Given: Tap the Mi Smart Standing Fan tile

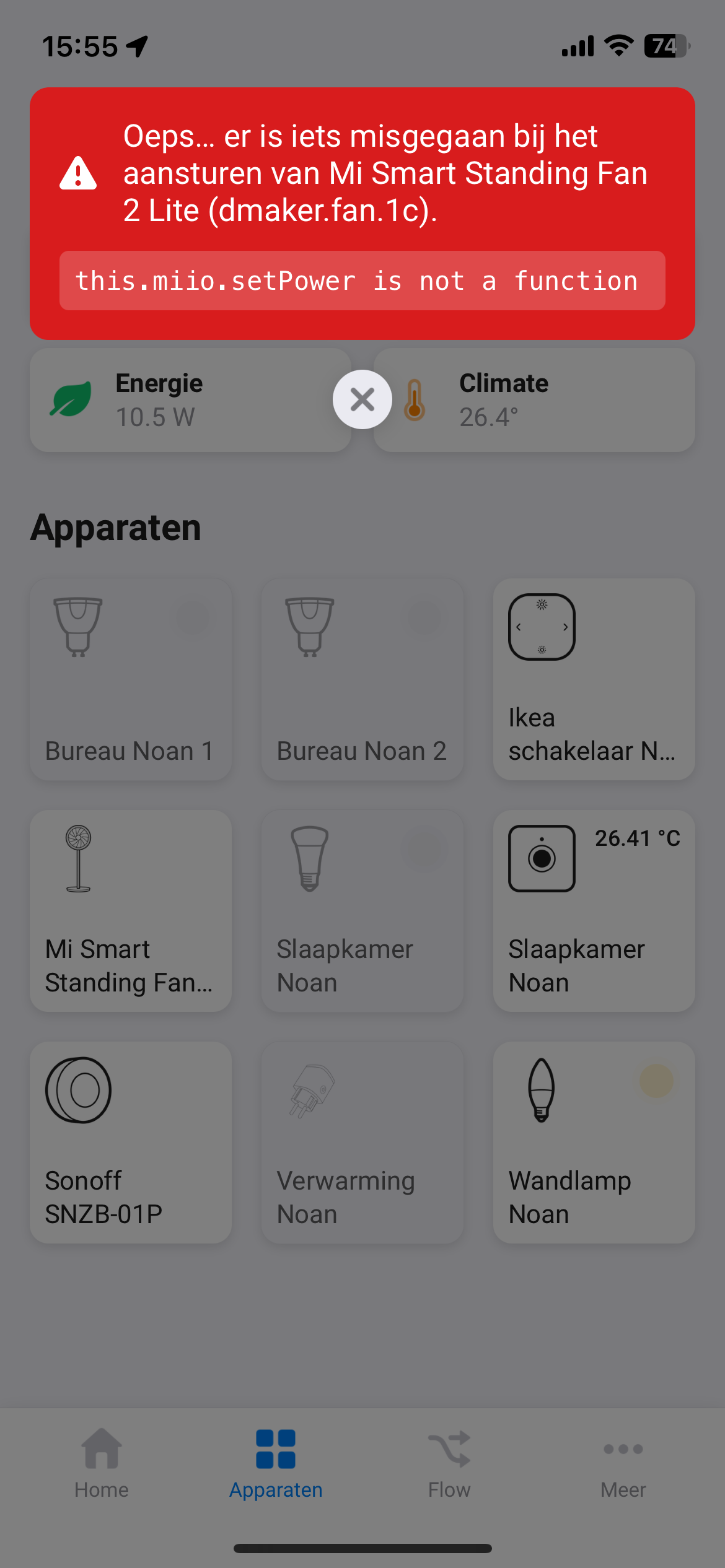Looking at the screenshot, I should point(131,910).
